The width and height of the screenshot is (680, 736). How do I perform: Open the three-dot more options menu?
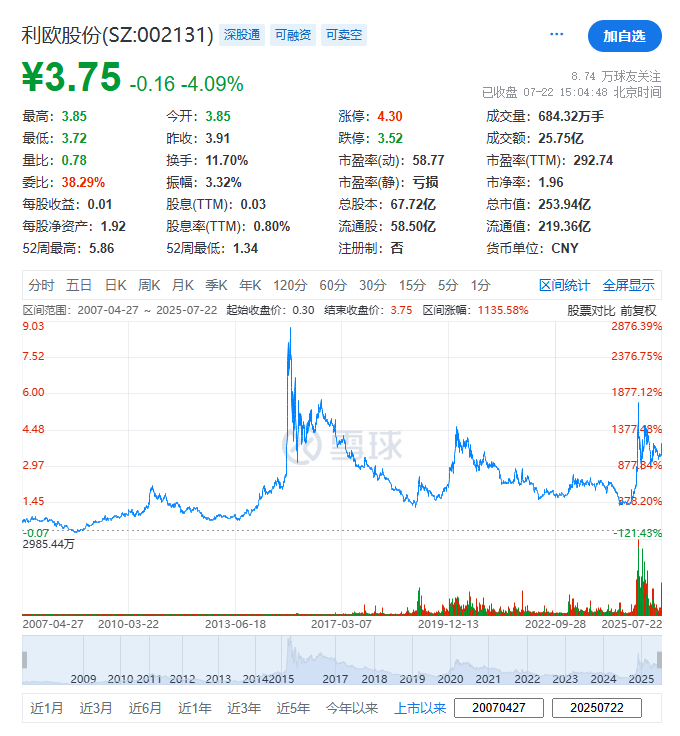[556, 34]
